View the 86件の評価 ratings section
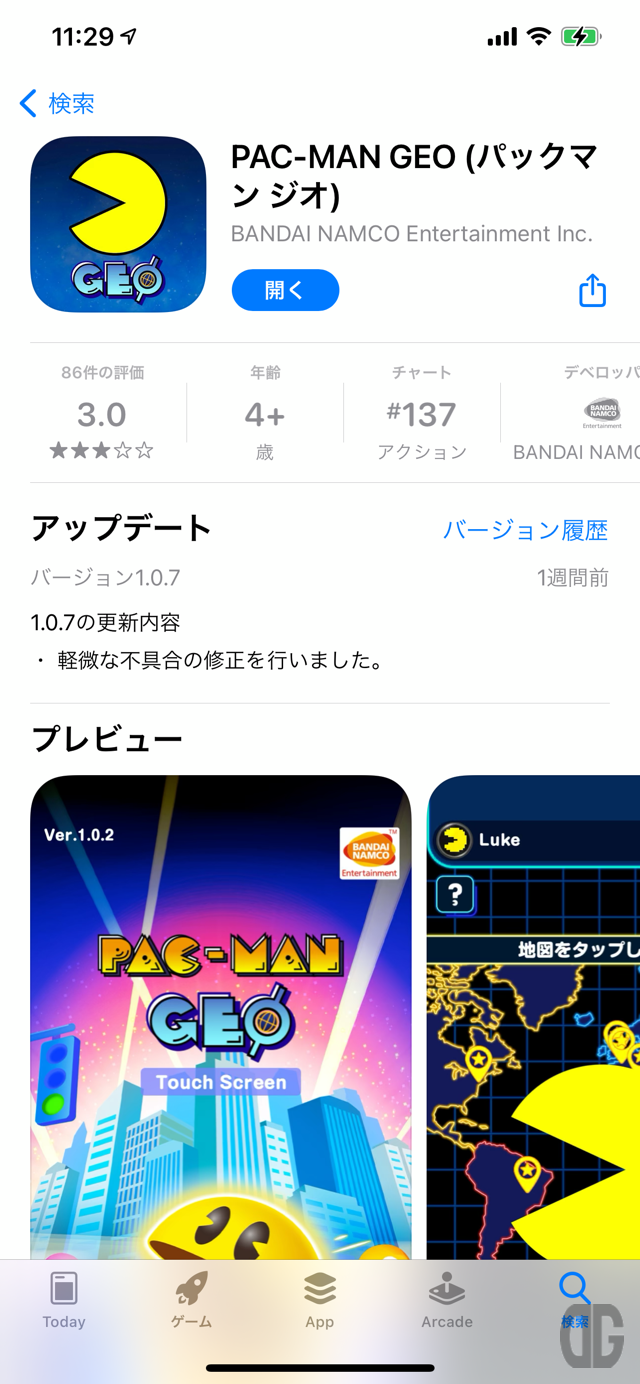Image resolution: width=640 pixels, height=1384 pixels. pos(102,412)
